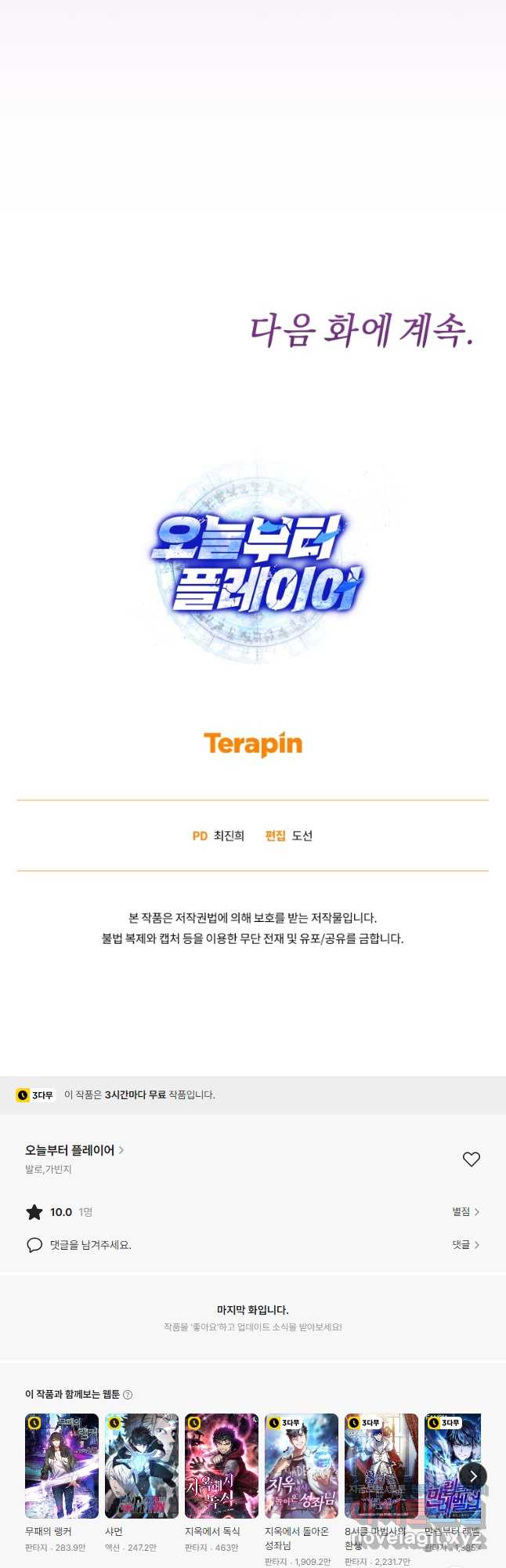This screenshot has height=1568, width=506.
Task: Open the 댓글 comments section
Action: (465, 1245)
